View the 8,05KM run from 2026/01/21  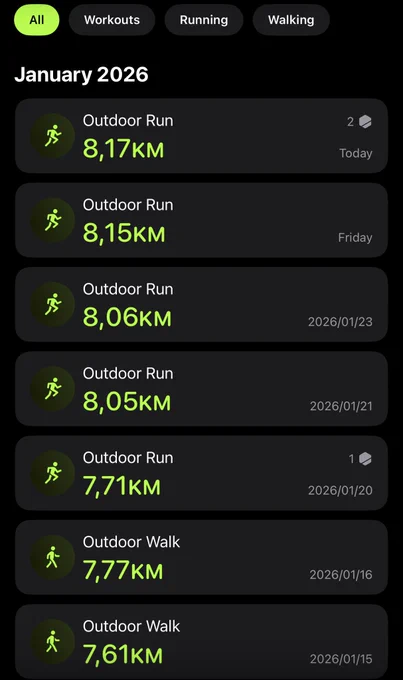pyautogui.click(x=201, y=389)
